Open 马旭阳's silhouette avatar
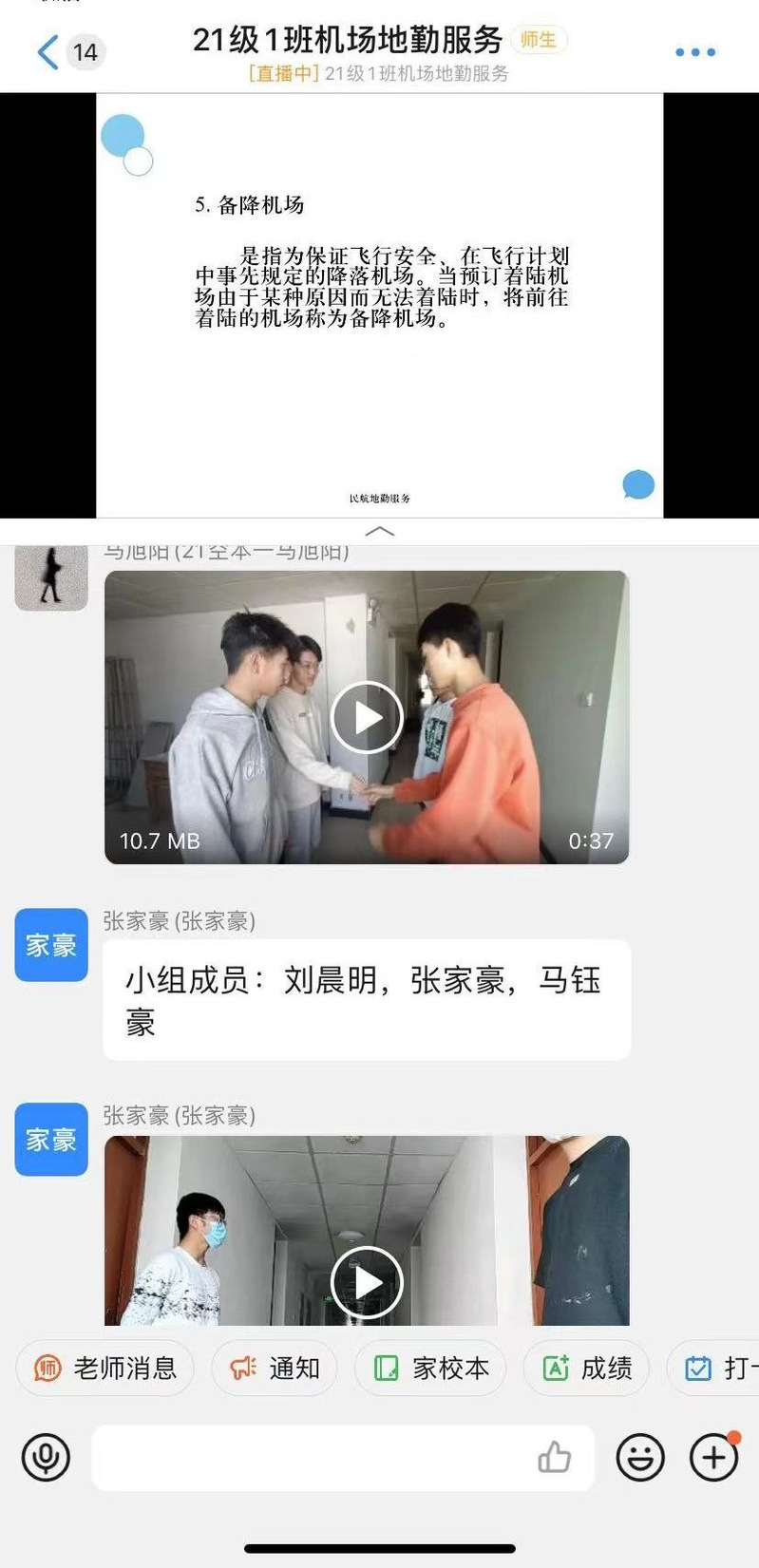 point(51,576)
